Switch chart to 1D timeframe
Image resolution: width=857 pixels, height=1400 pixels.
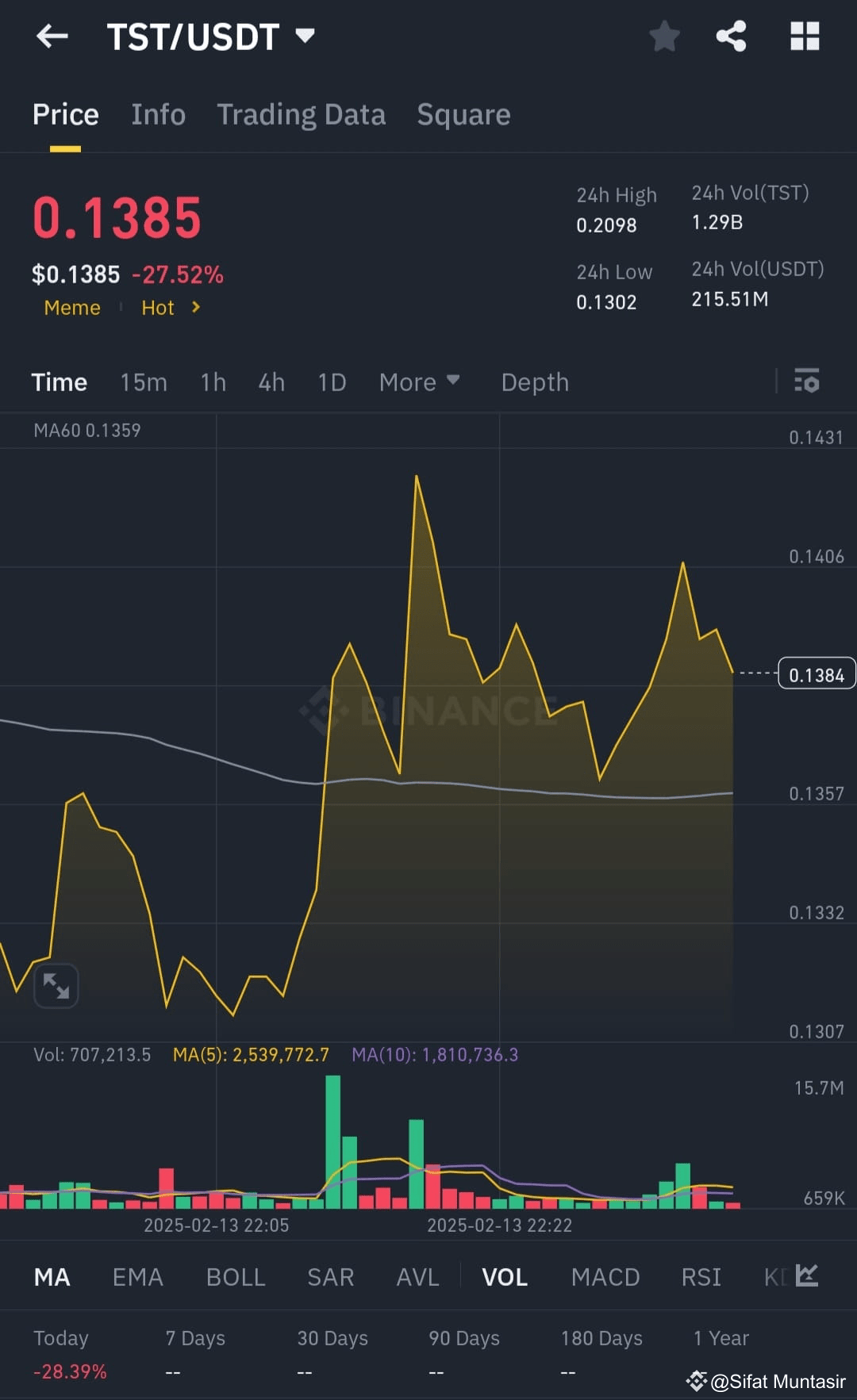pos(332,382)
